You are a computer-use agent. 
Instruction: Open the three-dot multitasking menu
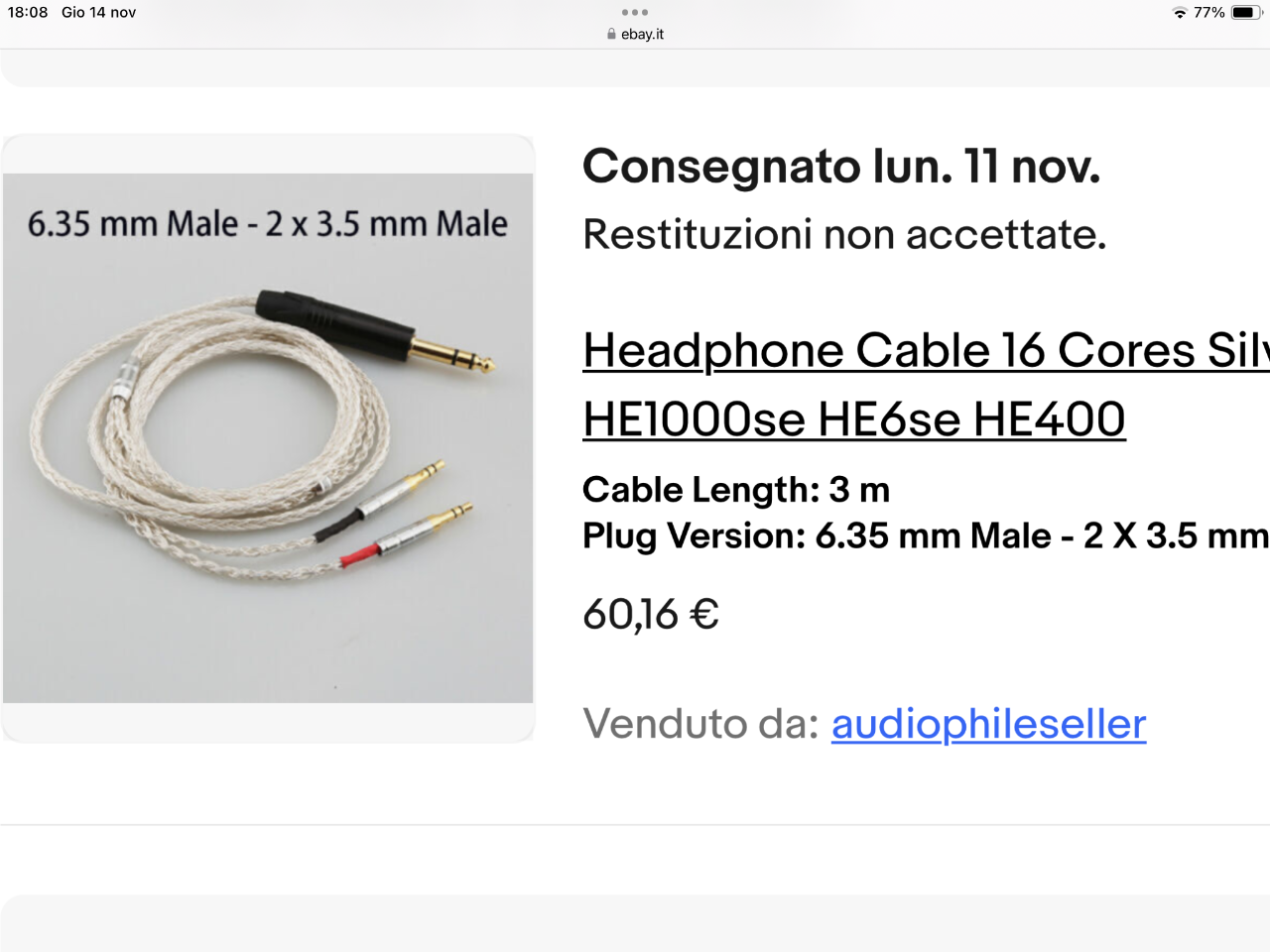tap(635, 12)
